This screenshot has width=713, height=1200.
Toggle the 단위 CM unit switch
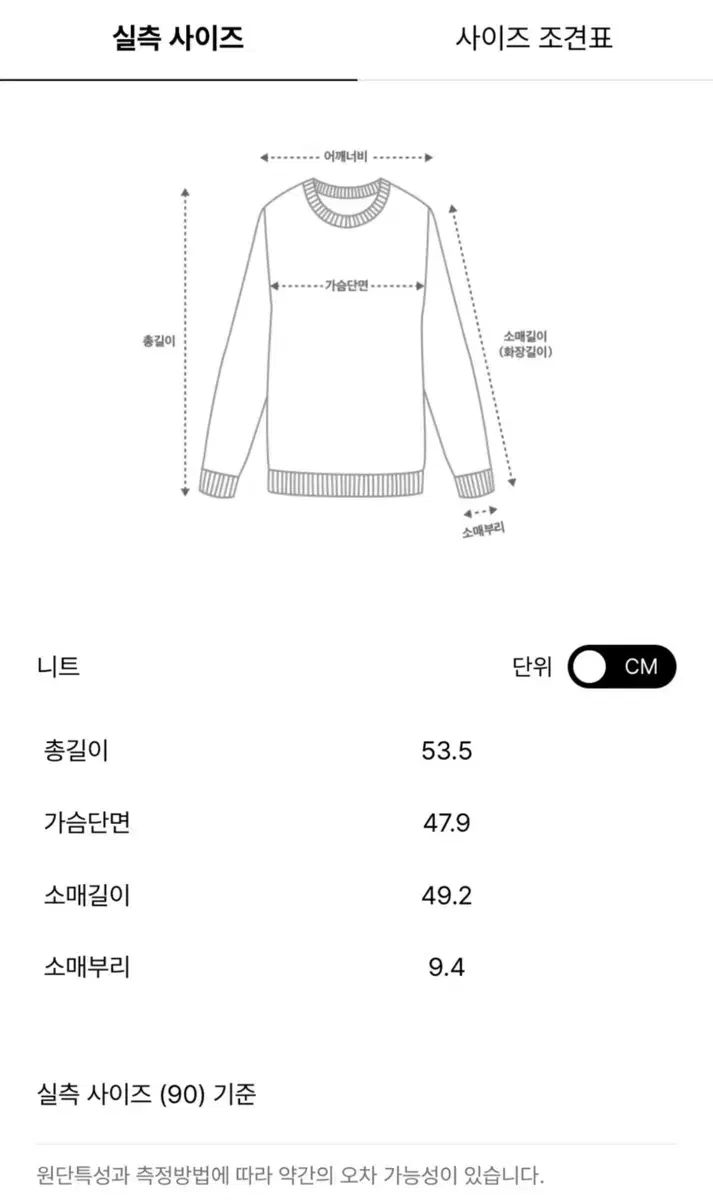622,667
